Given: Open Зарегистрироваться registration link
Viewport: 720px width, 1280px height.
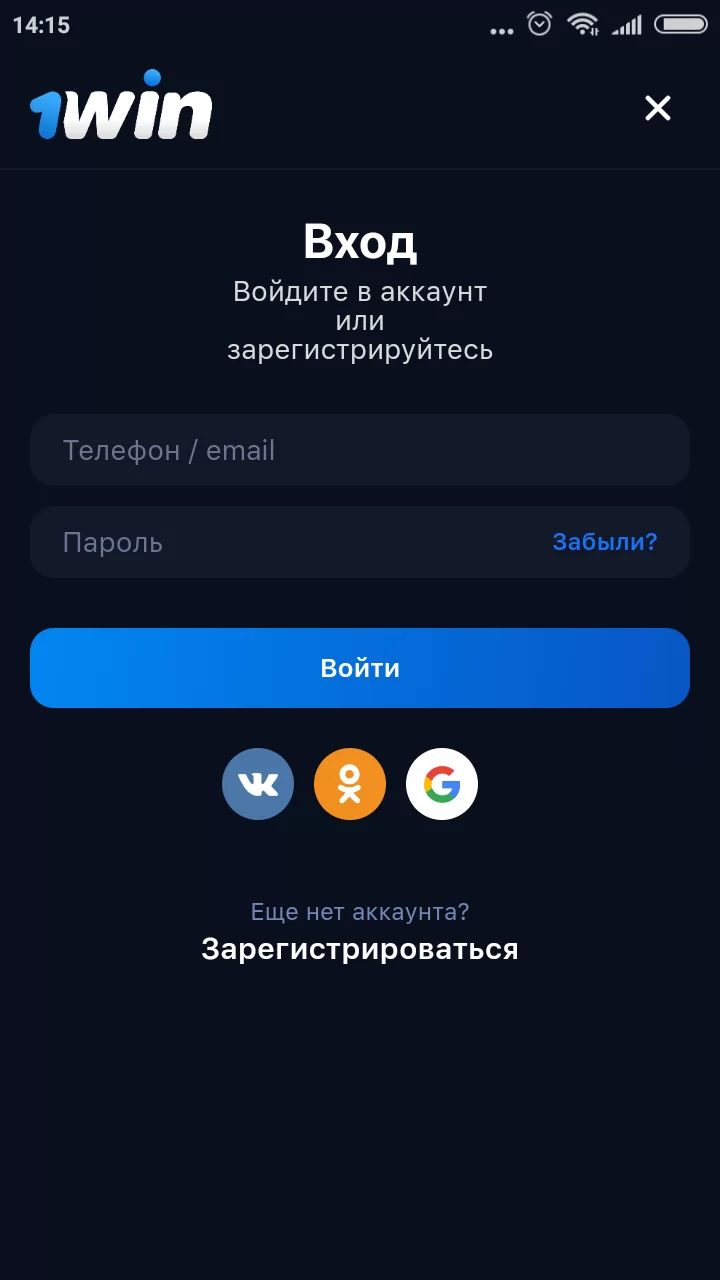Looking at the screenshot, I should pyautogui.click(x=360, y=948).
